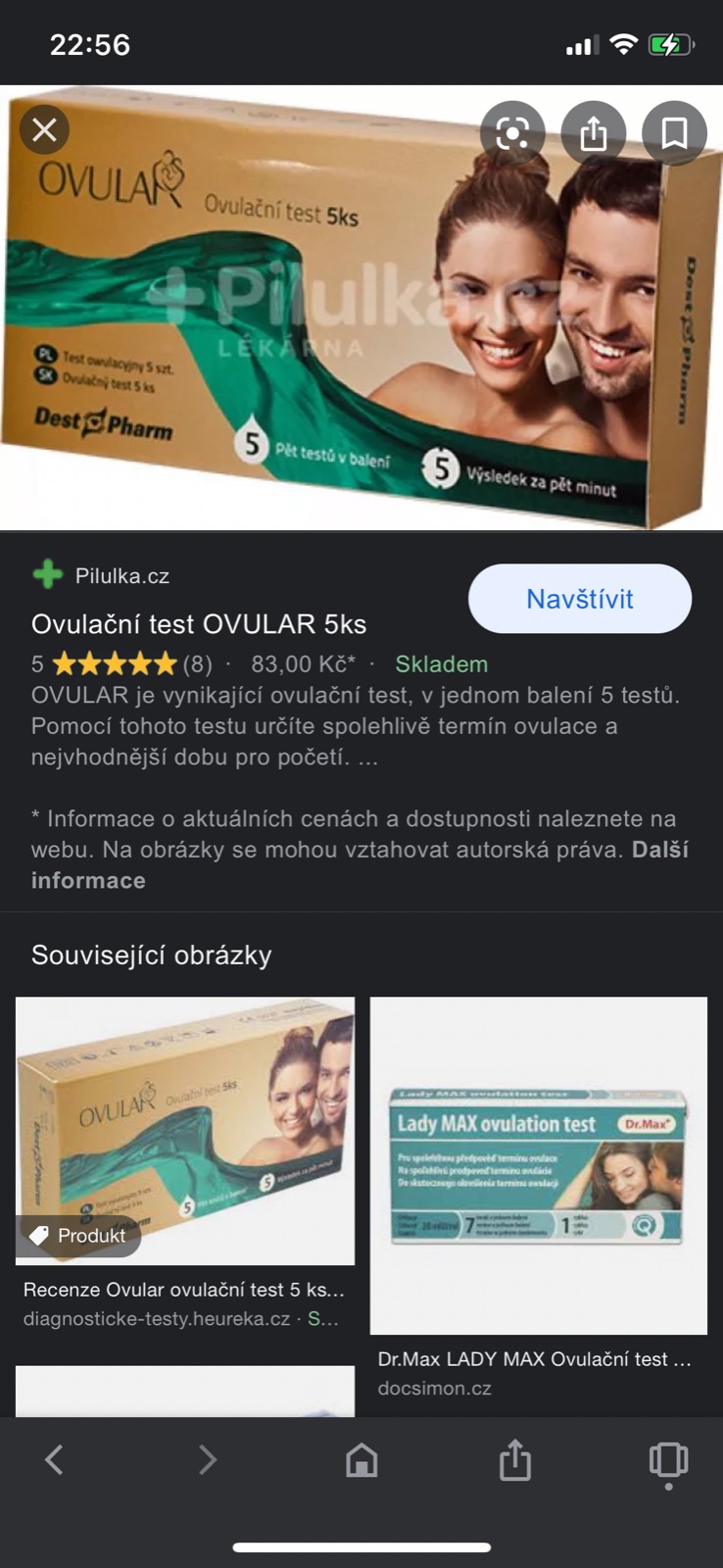
Task: Show open browser tabs
Action: (668, 1460)
